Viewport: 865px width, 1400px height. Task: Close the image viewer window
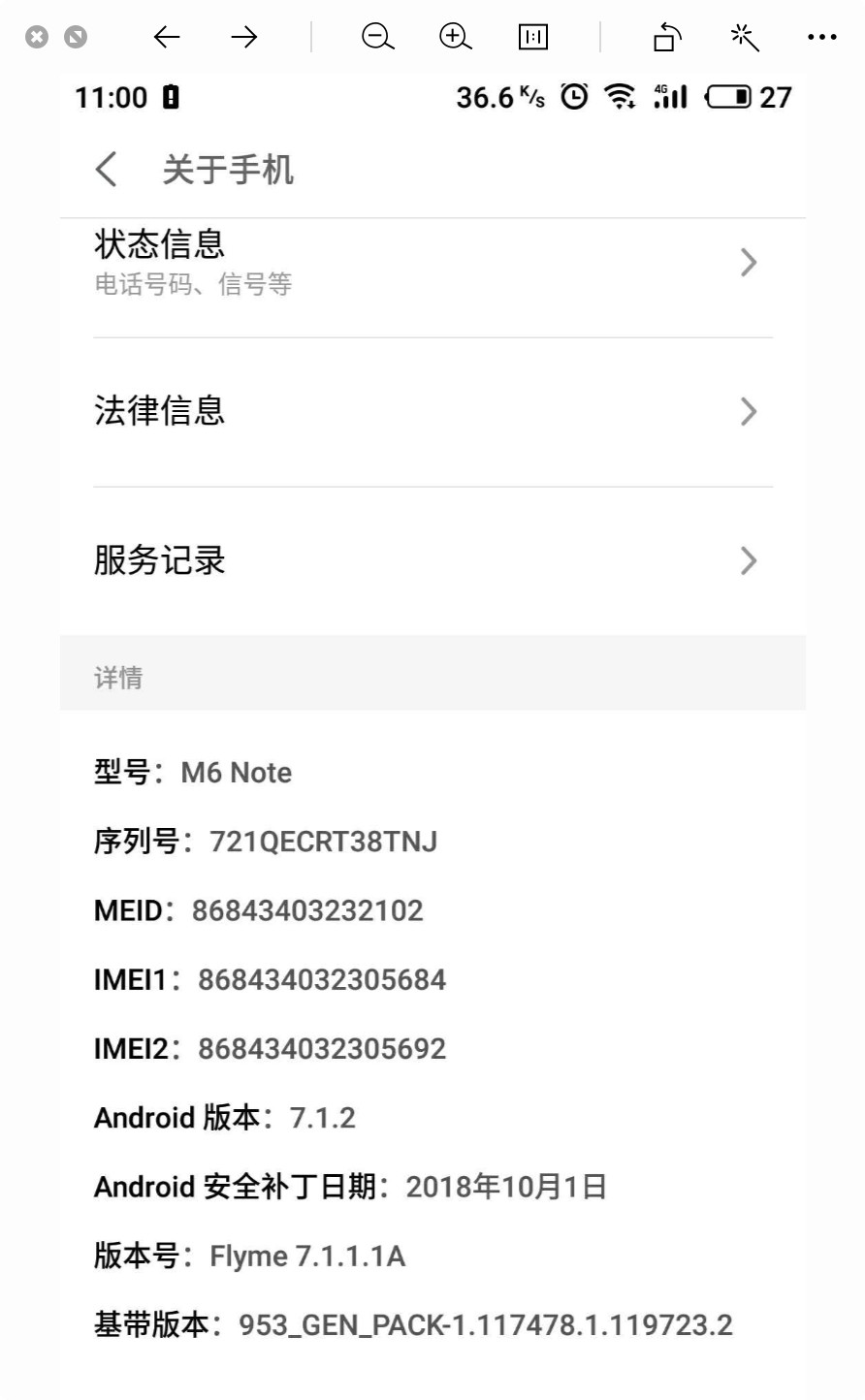tap(37, 38)
